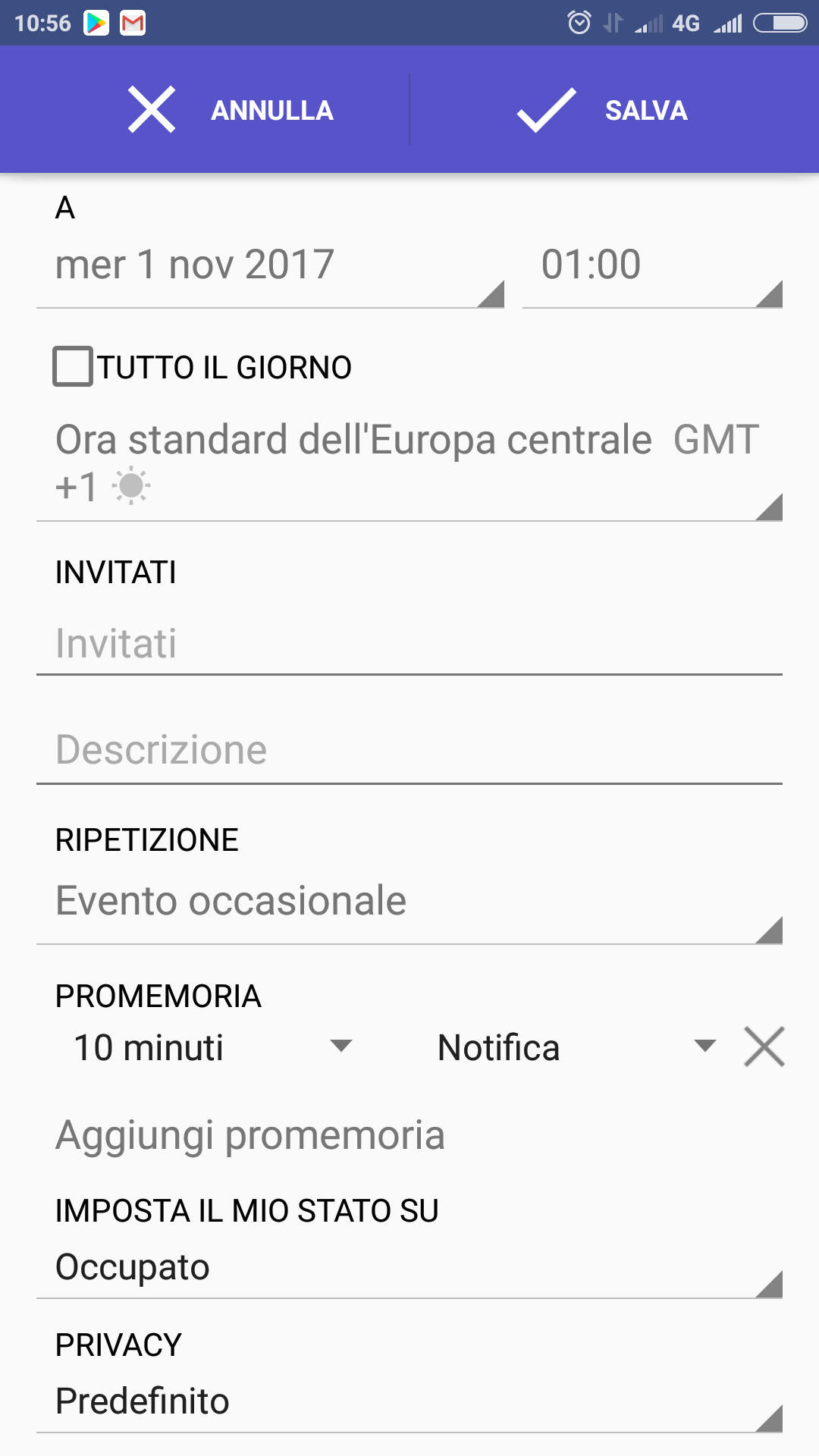Open the time zone selector

point(409,463)
